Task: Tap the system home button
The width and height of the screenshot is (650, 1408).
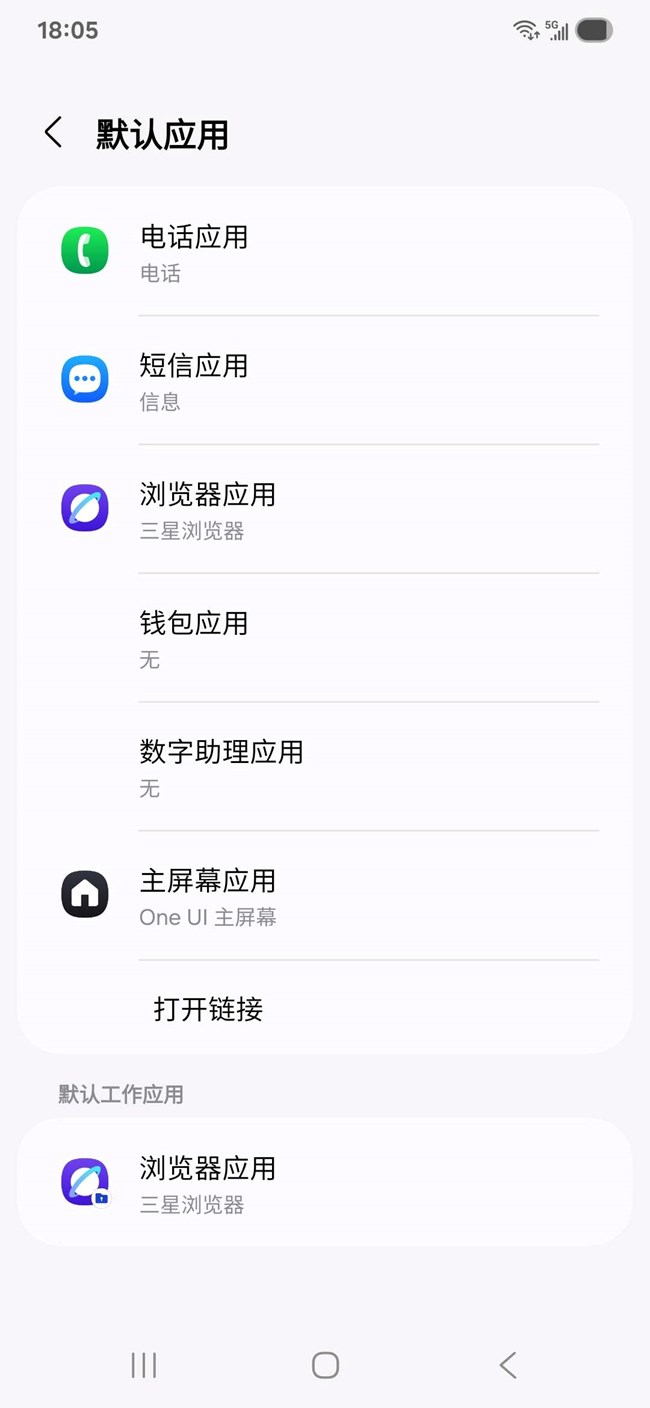Action: pos(325,1365)
